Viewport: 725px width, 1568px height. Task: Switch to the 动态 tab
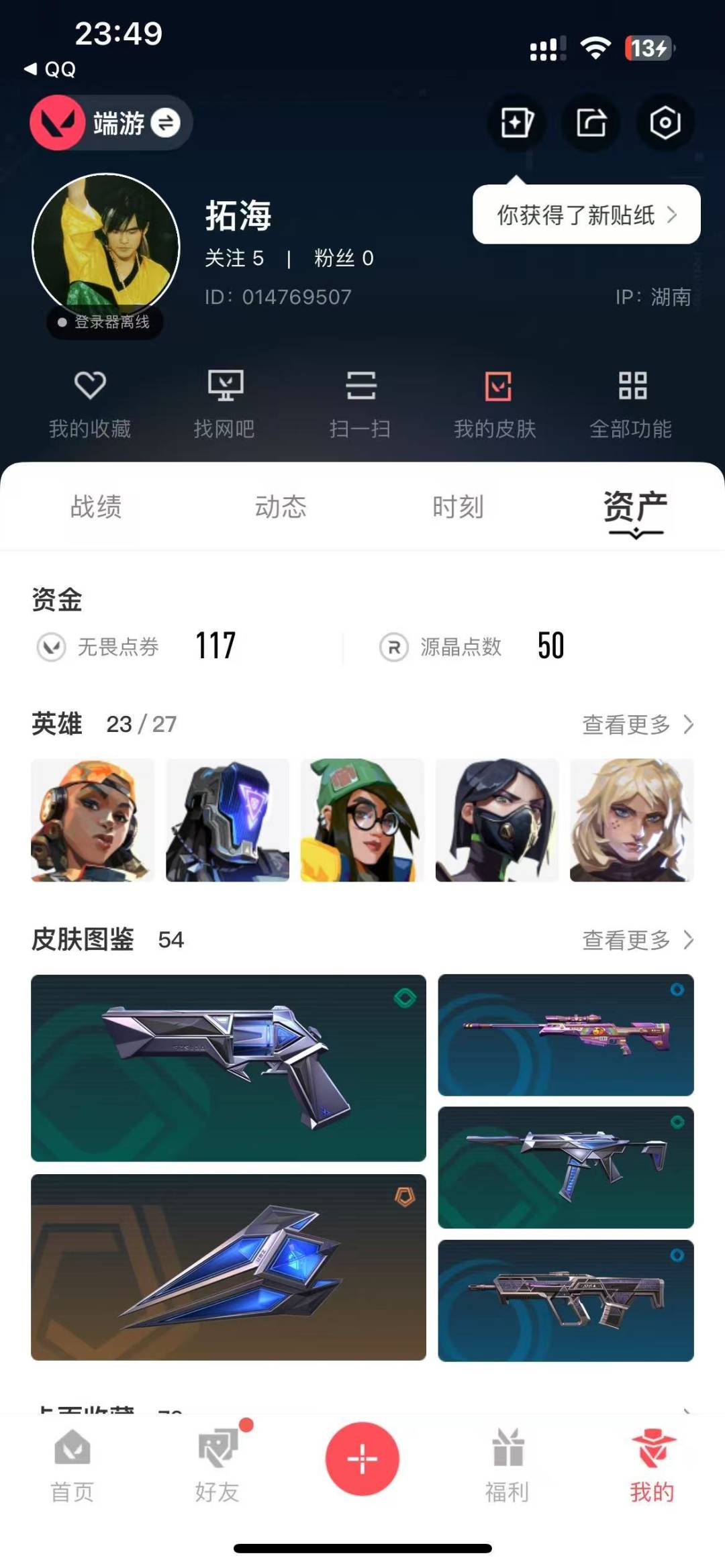[x=281, y=507]
